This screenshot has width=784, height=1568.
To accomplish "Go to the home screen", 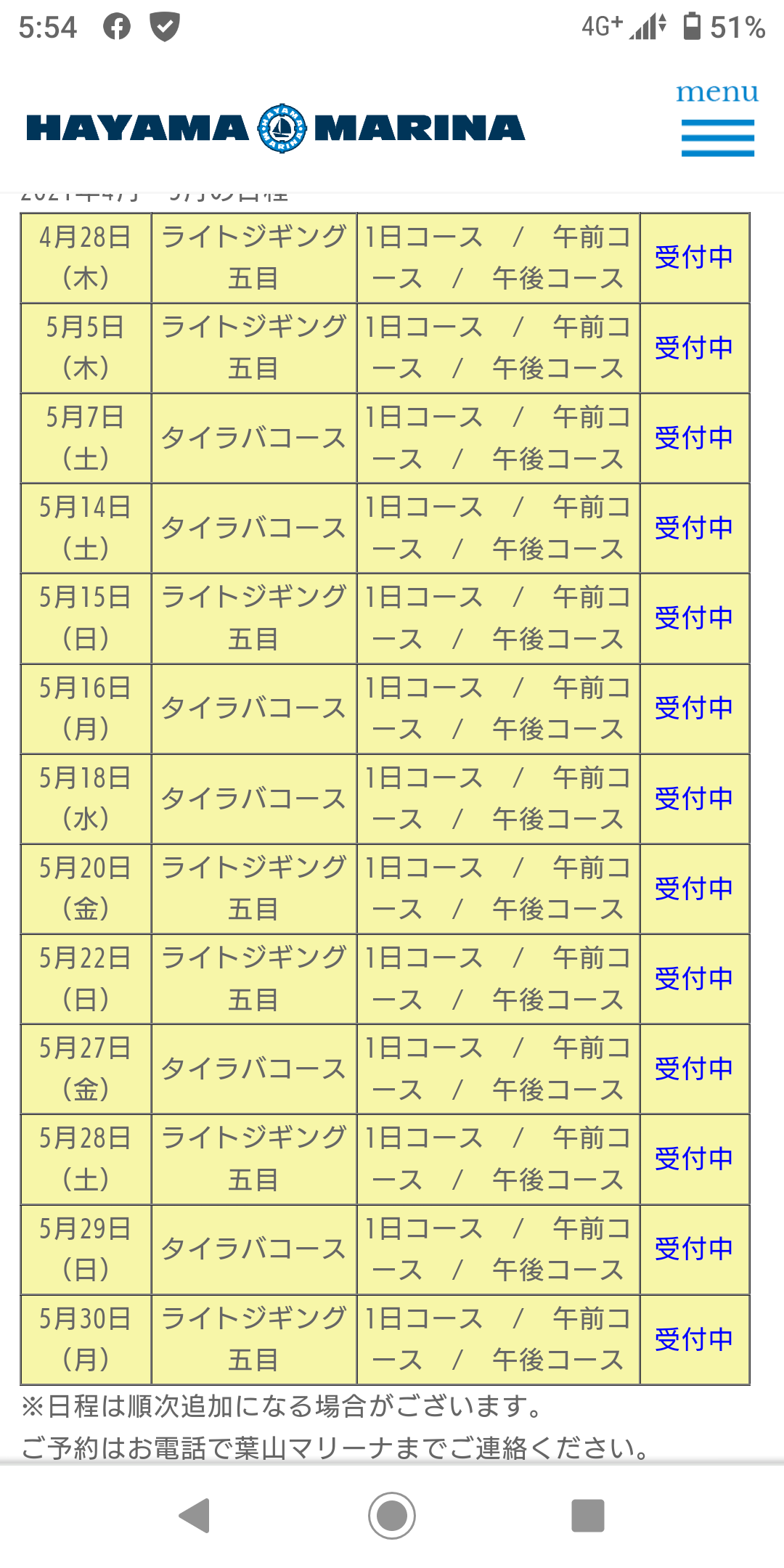I will coord(392,1516).
